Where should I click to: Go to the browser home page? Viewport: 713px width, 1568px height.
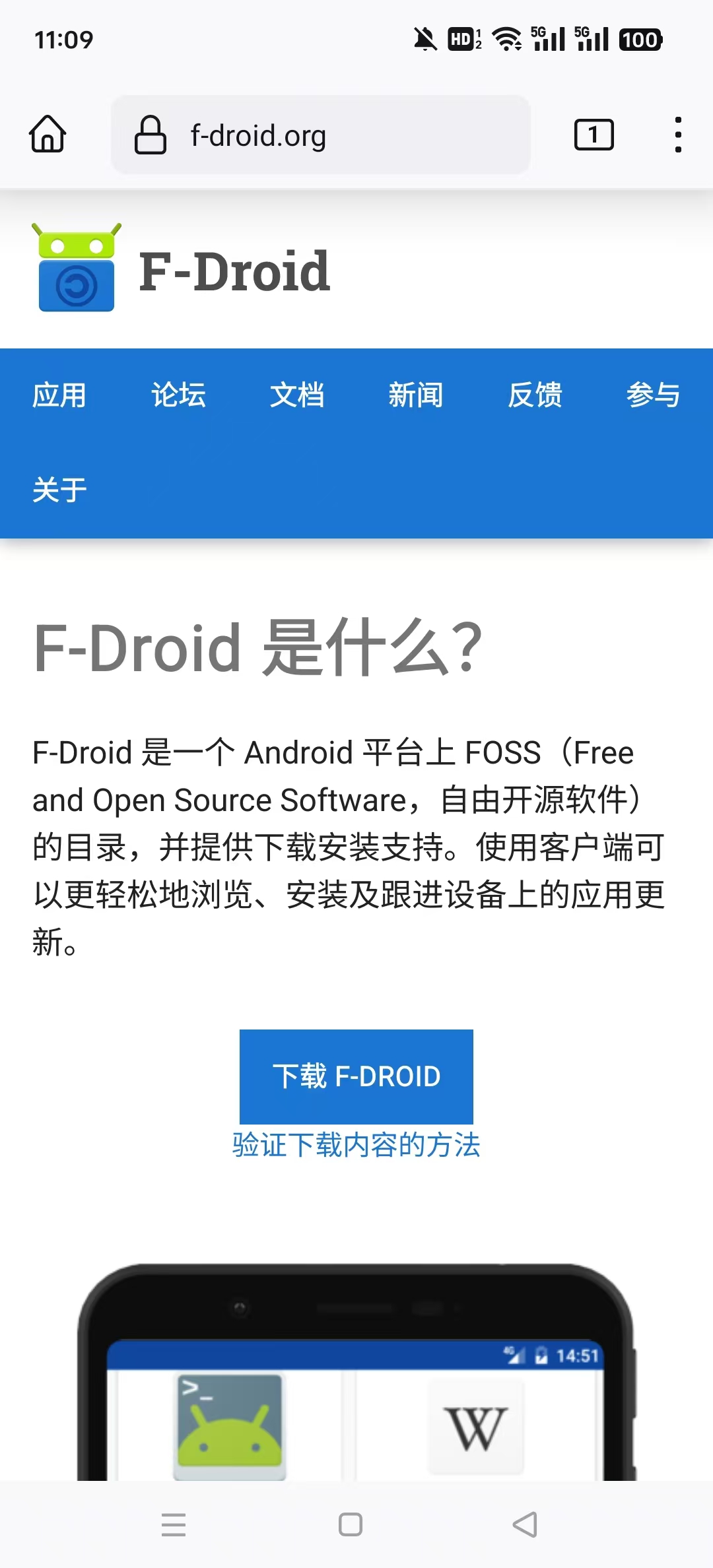pyautogui.click(x=48, y=135)
